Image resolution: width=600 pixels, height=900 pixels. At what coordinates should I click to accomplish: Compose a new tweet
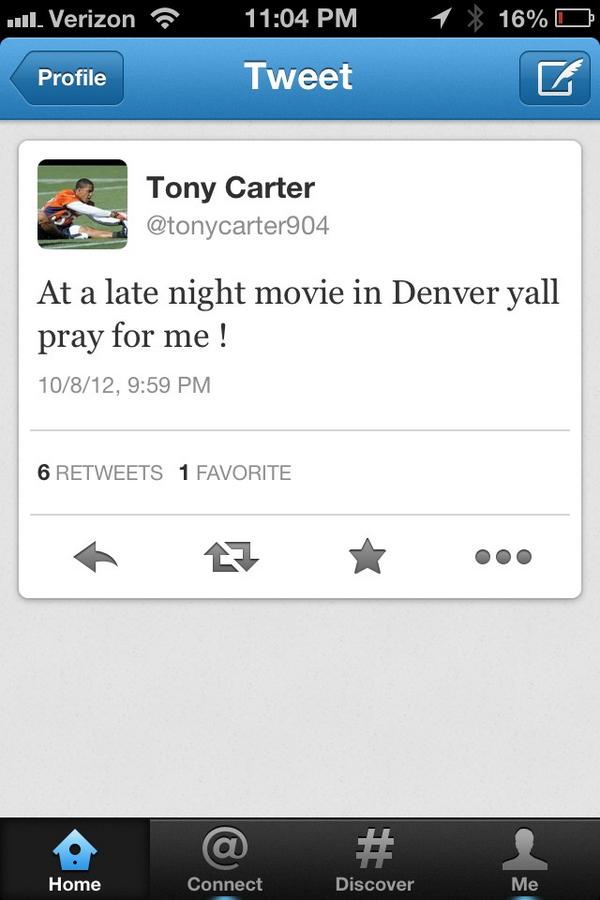554,78
